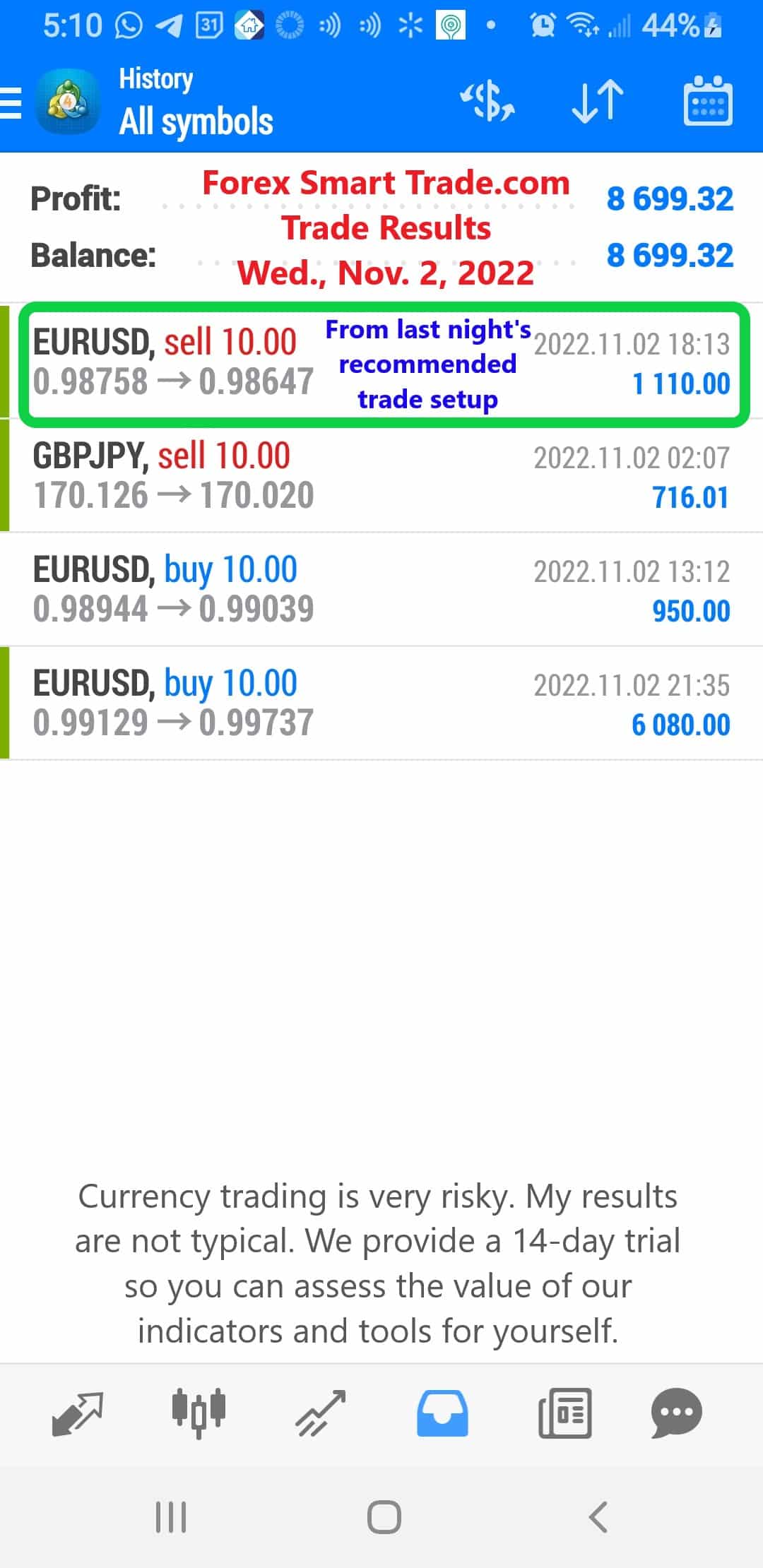
Task: Open the calendar date range picker
Action: pos(708,100)
